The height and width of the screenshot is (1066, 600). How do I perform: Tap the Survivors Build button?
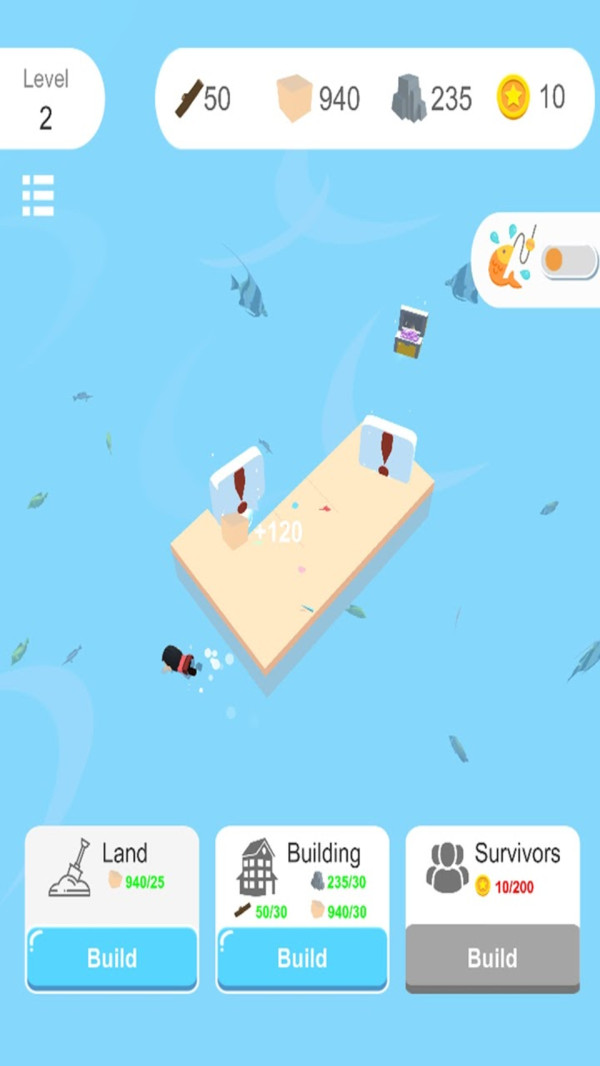(492, 958)
